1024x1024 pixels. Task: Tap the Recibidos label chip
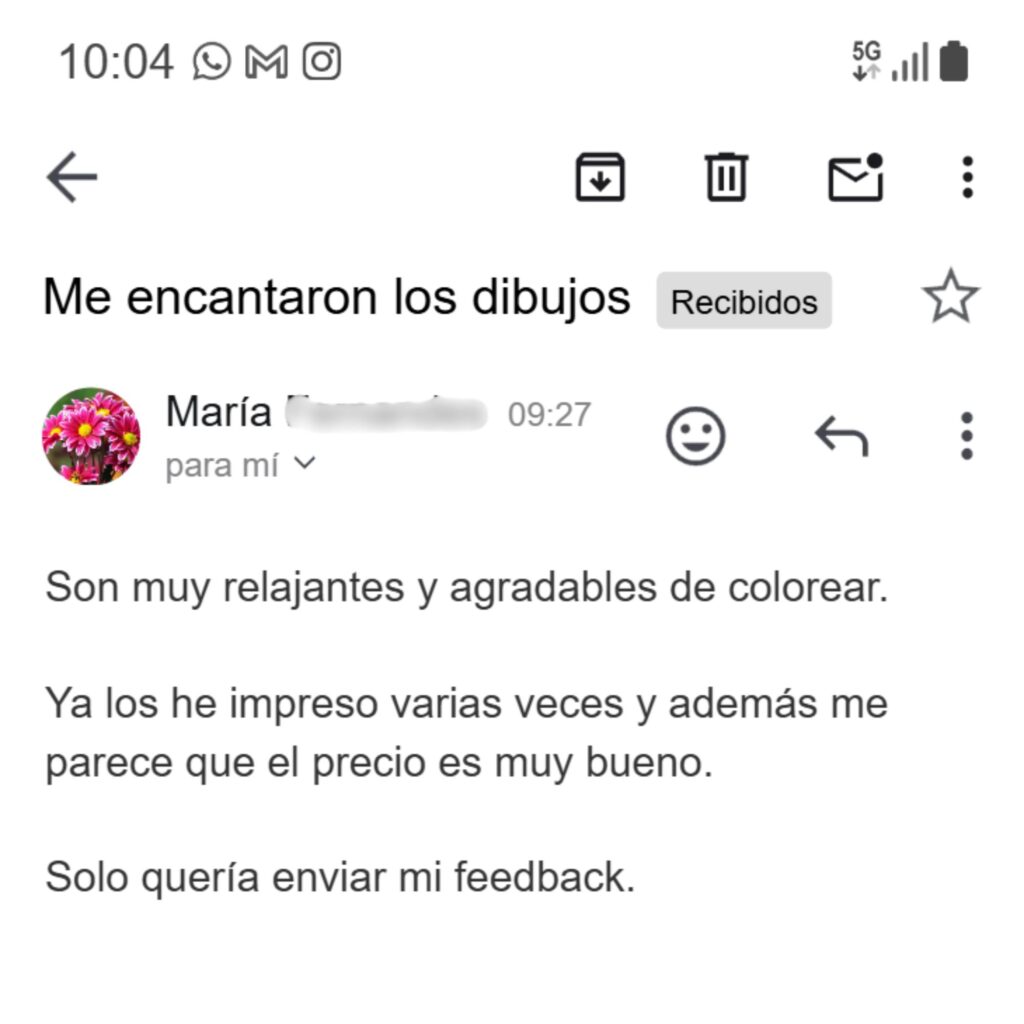coord(744,301)
